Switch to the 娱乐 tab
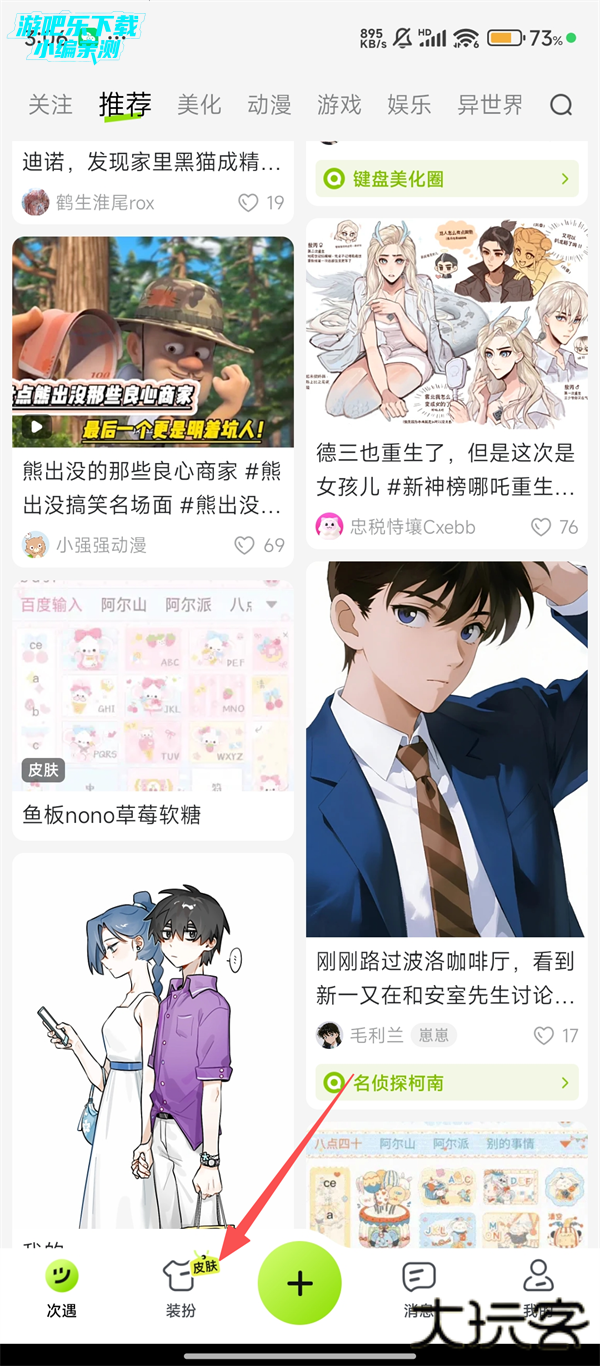This screenshot has height=1366, width=600. (409, 105)
